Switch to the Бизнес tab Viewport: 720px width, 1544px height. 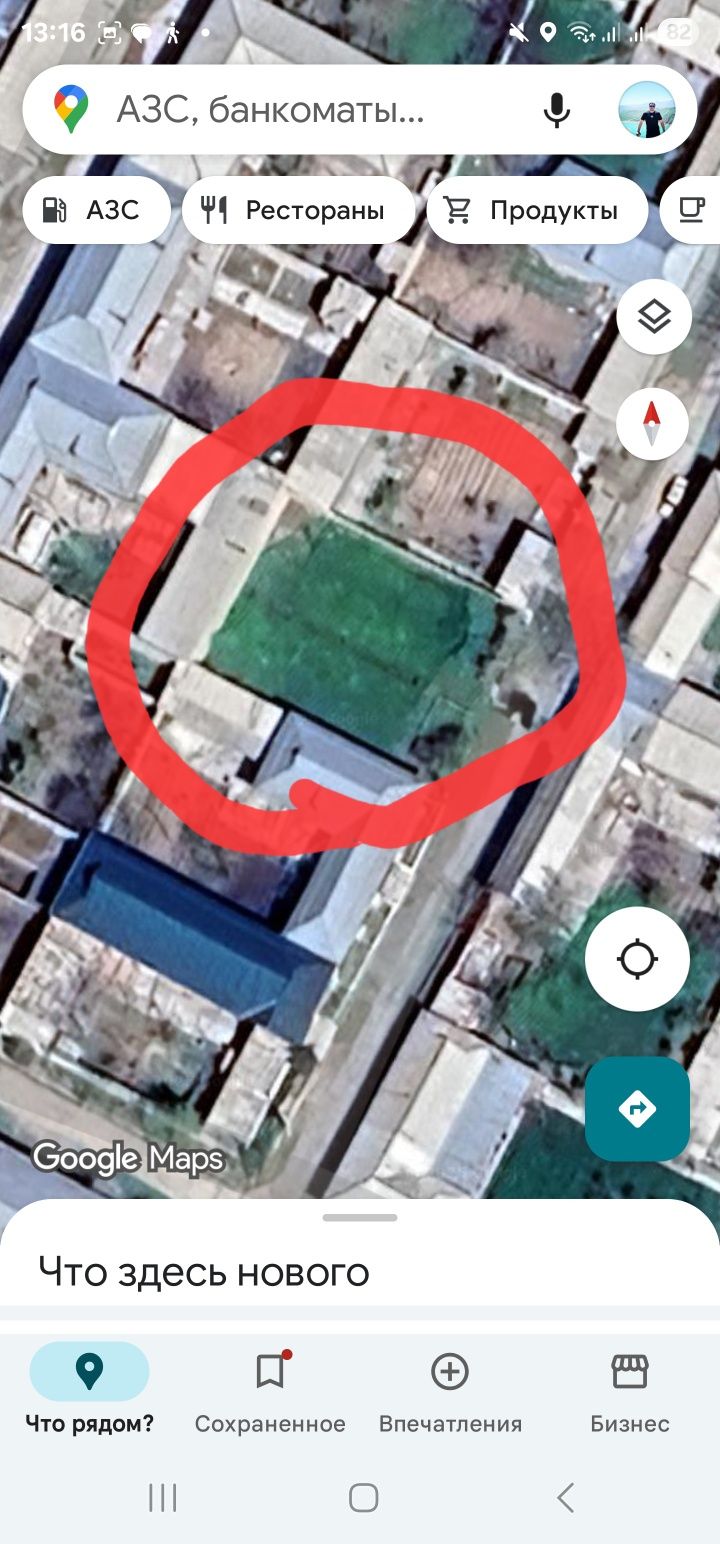click(x=630, y=1388)
